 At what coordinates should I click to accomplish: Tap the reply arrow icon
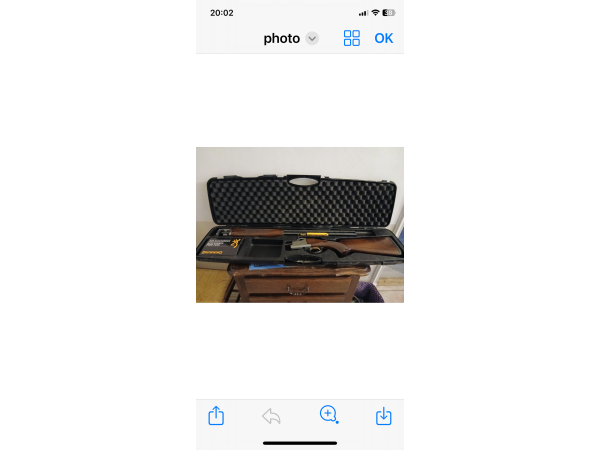tap(271, 415)
